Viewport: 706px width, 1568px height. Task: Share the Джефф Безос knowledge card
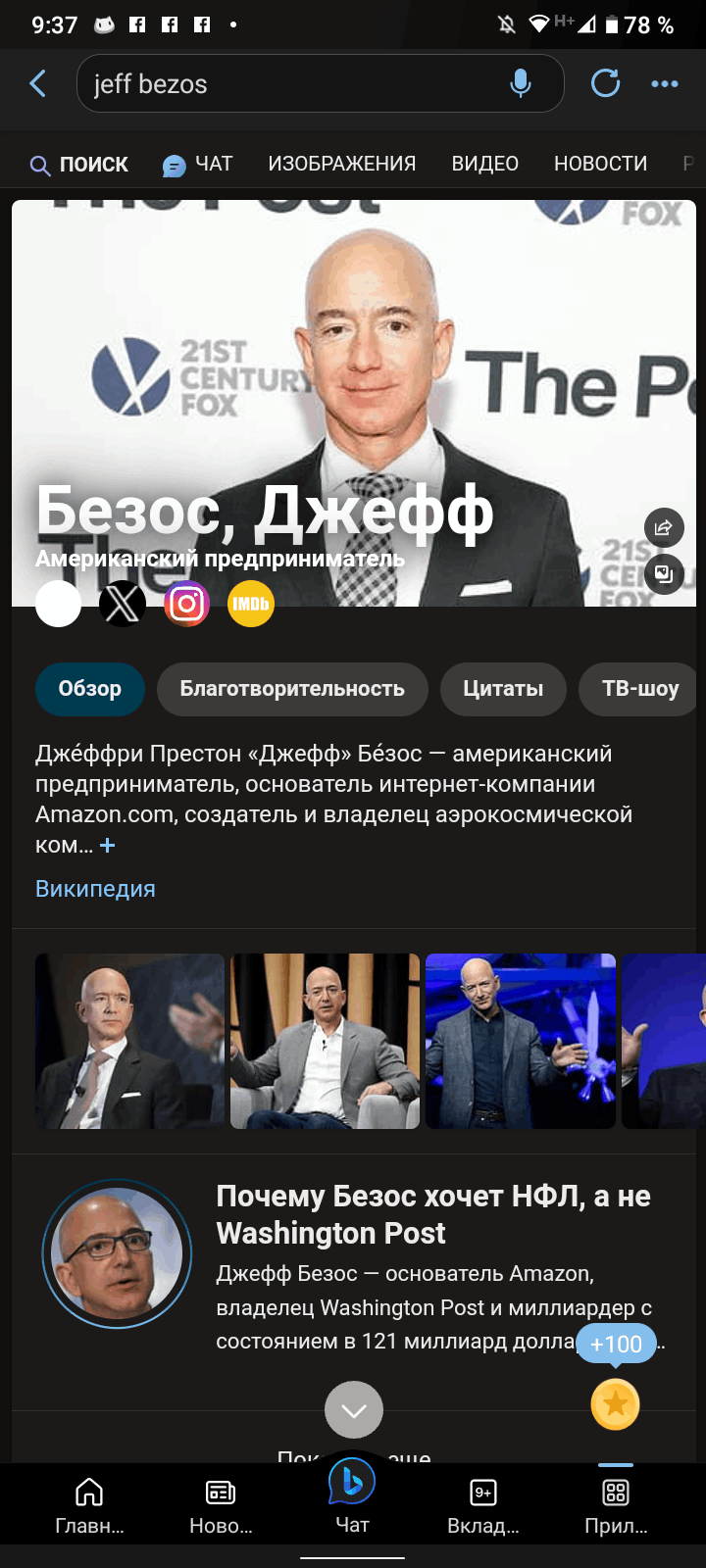coord(664,528)
